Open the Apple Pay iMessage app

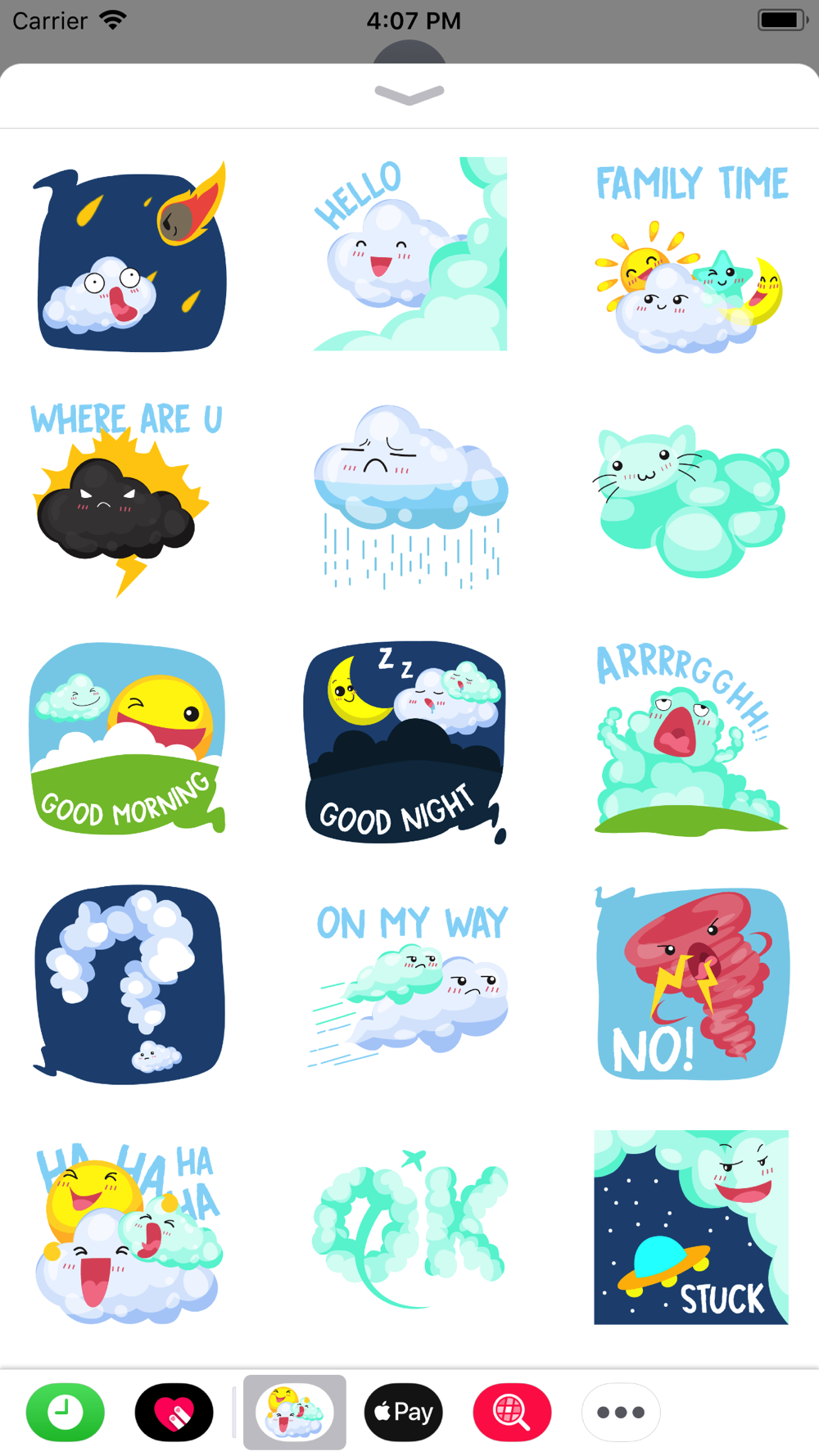tap(404, 1413)
